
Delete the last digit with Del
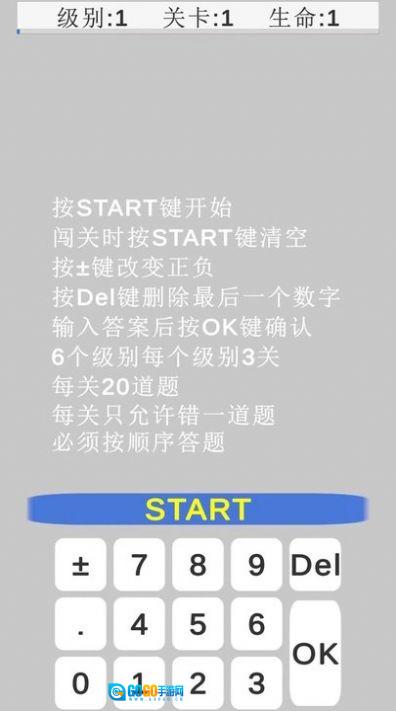pyautogui.click(x=315, y=565)
